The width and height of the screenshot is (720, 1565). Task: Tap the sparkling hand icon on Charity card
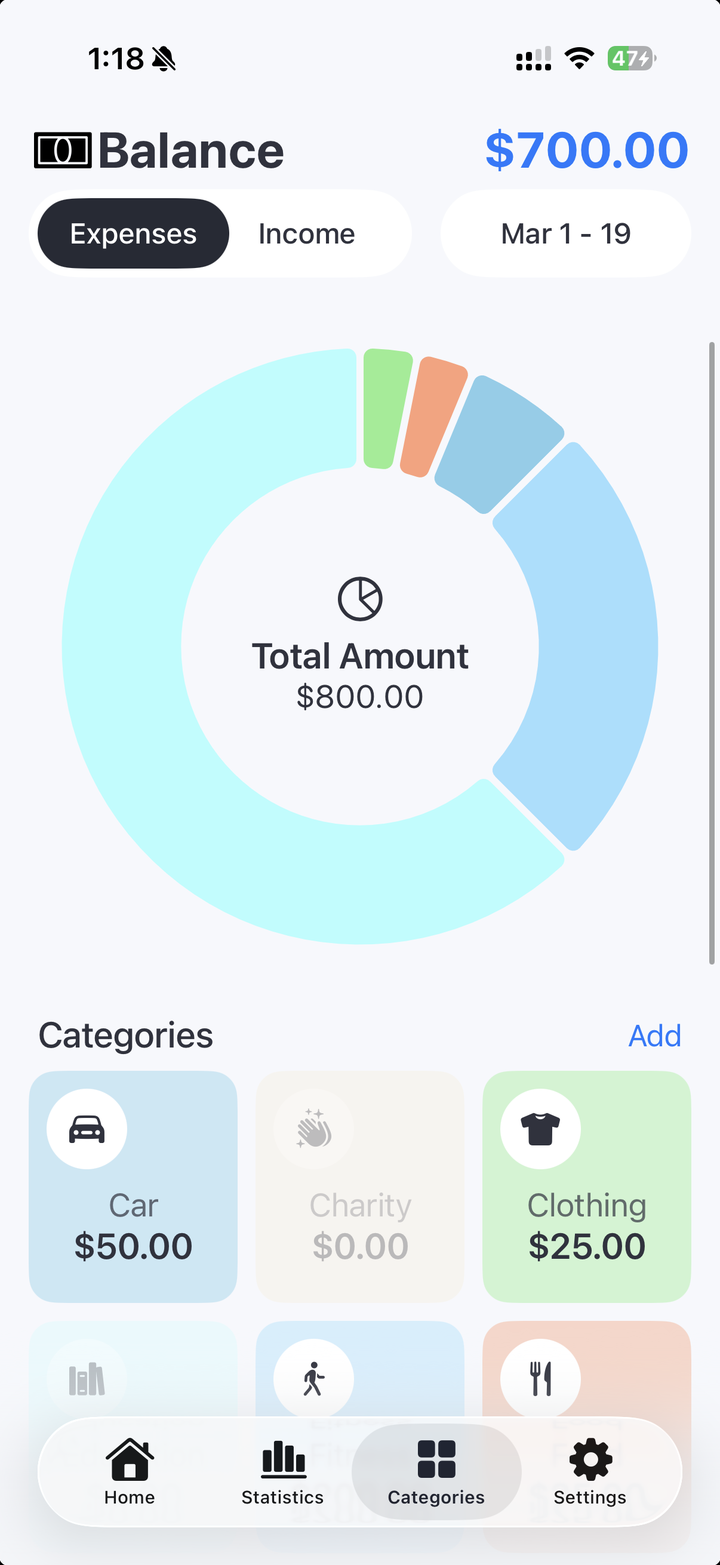[x=313, y=1128]
